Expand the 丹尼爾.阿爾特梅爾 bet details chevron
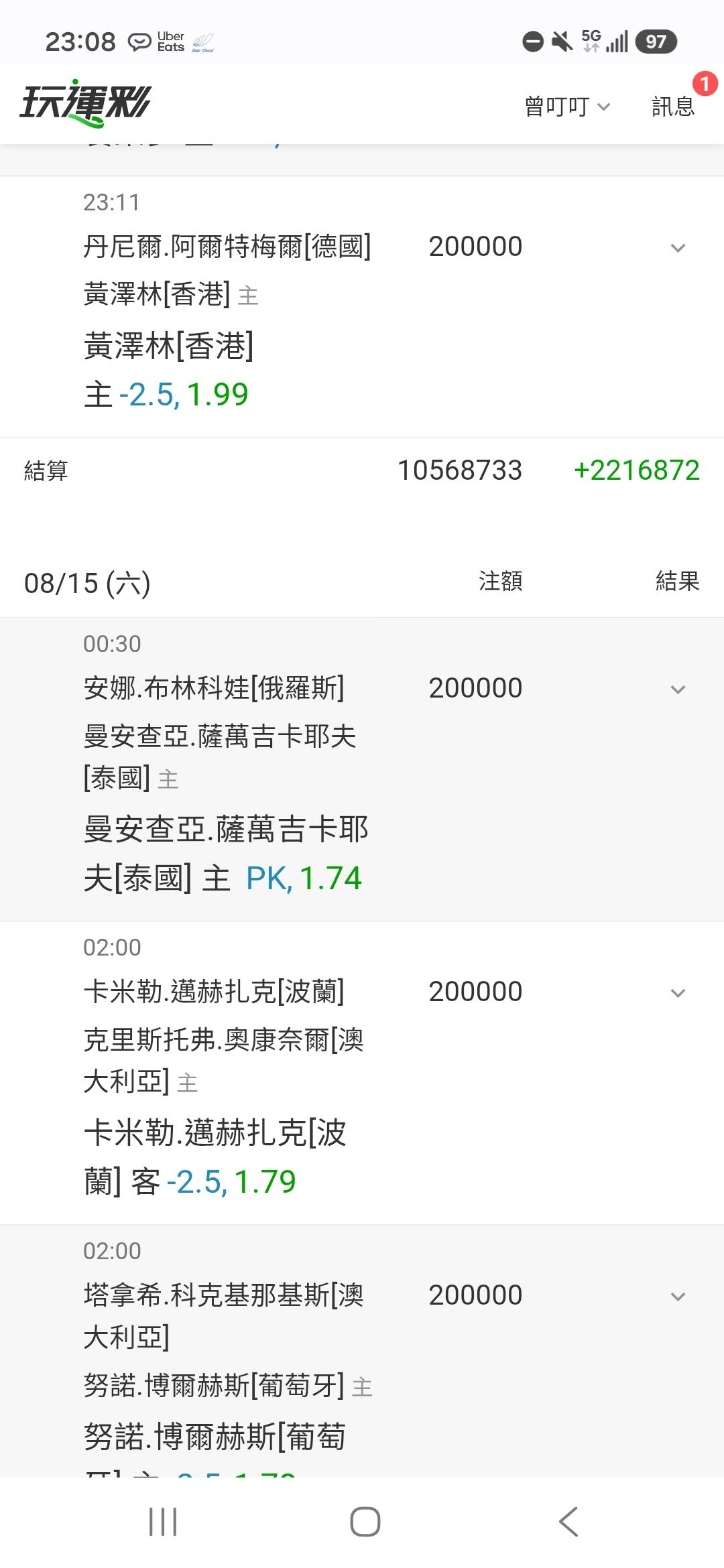This screenshot has height=1568, width=724. 678,248
